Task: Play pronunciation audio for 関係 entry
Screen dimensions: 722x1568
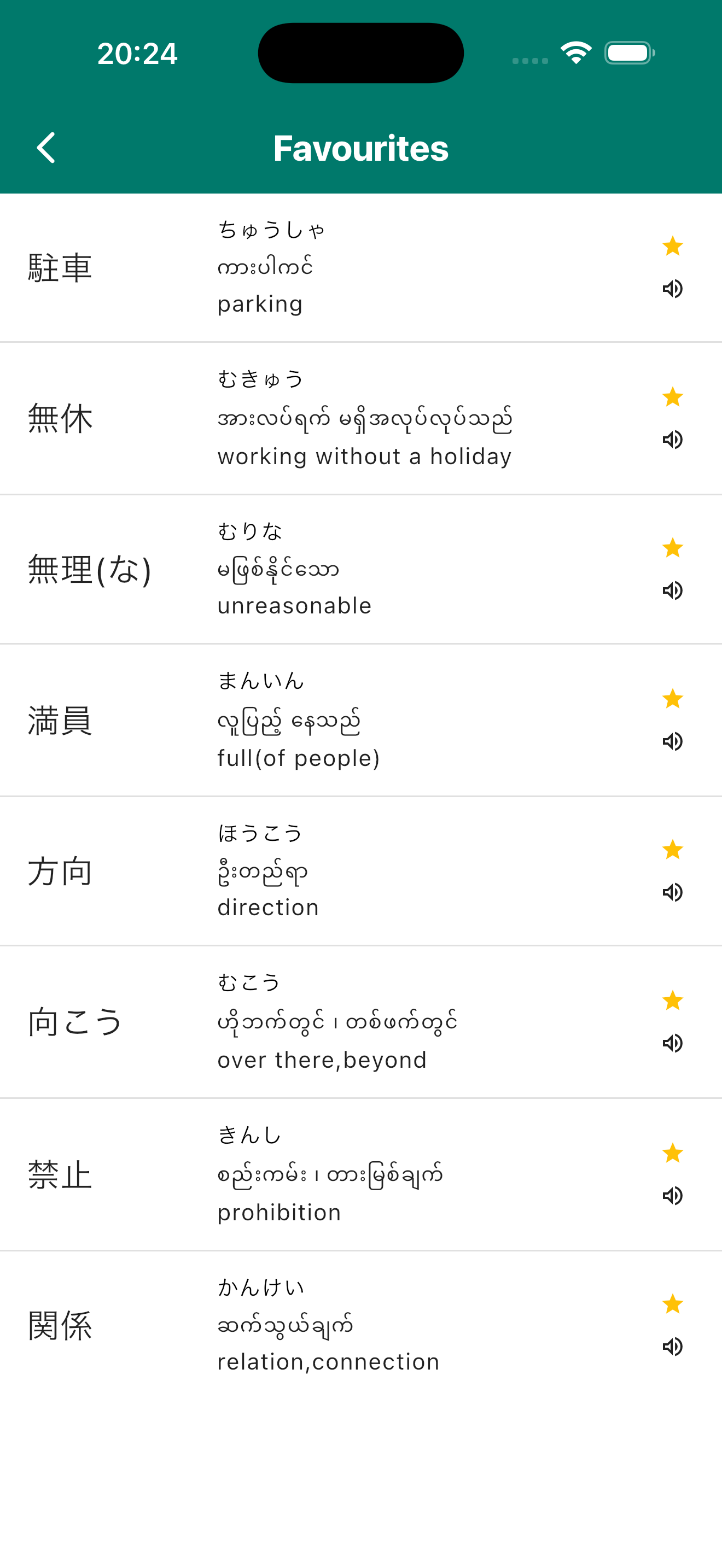Action: pyautogui.click(x=673, y=1347)
